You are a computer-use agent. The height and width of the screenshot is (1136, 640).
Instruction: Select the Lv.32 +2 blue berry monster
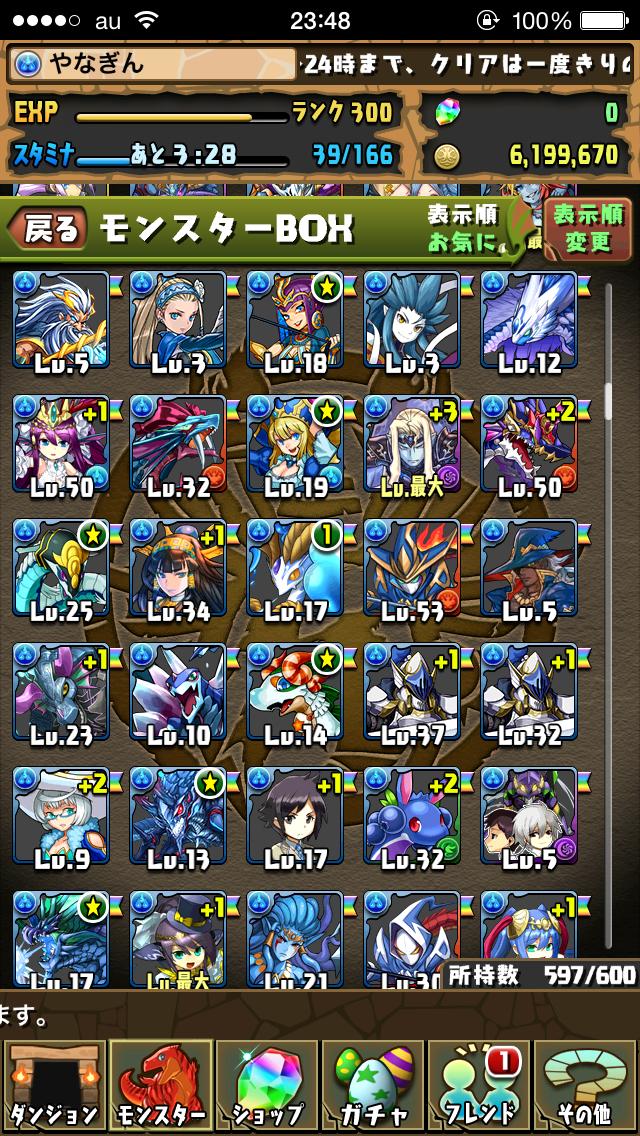(x=412, y=816)
